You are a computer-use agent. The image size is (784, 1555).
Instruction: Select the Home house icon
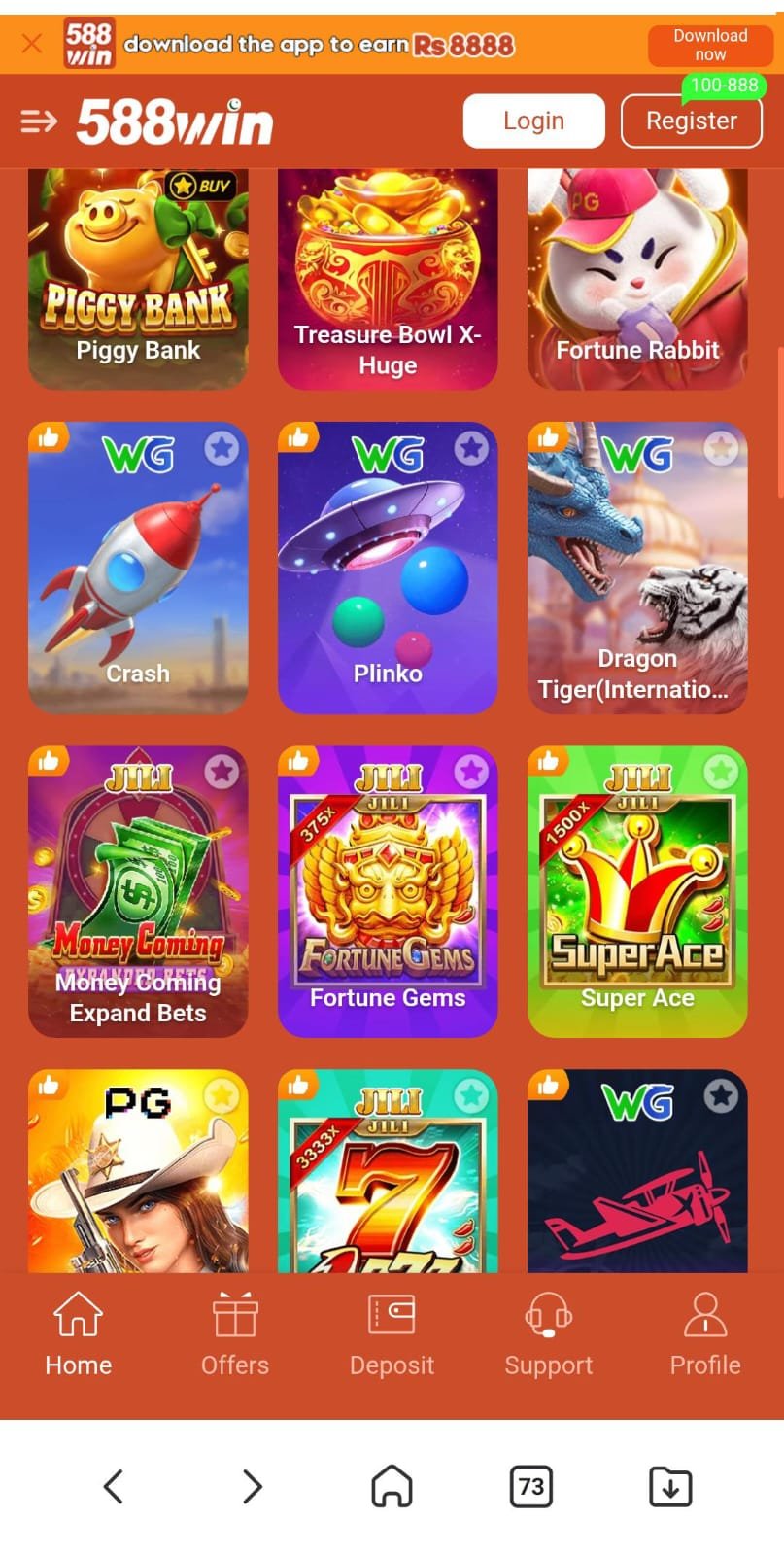(x=77, y=1314)
